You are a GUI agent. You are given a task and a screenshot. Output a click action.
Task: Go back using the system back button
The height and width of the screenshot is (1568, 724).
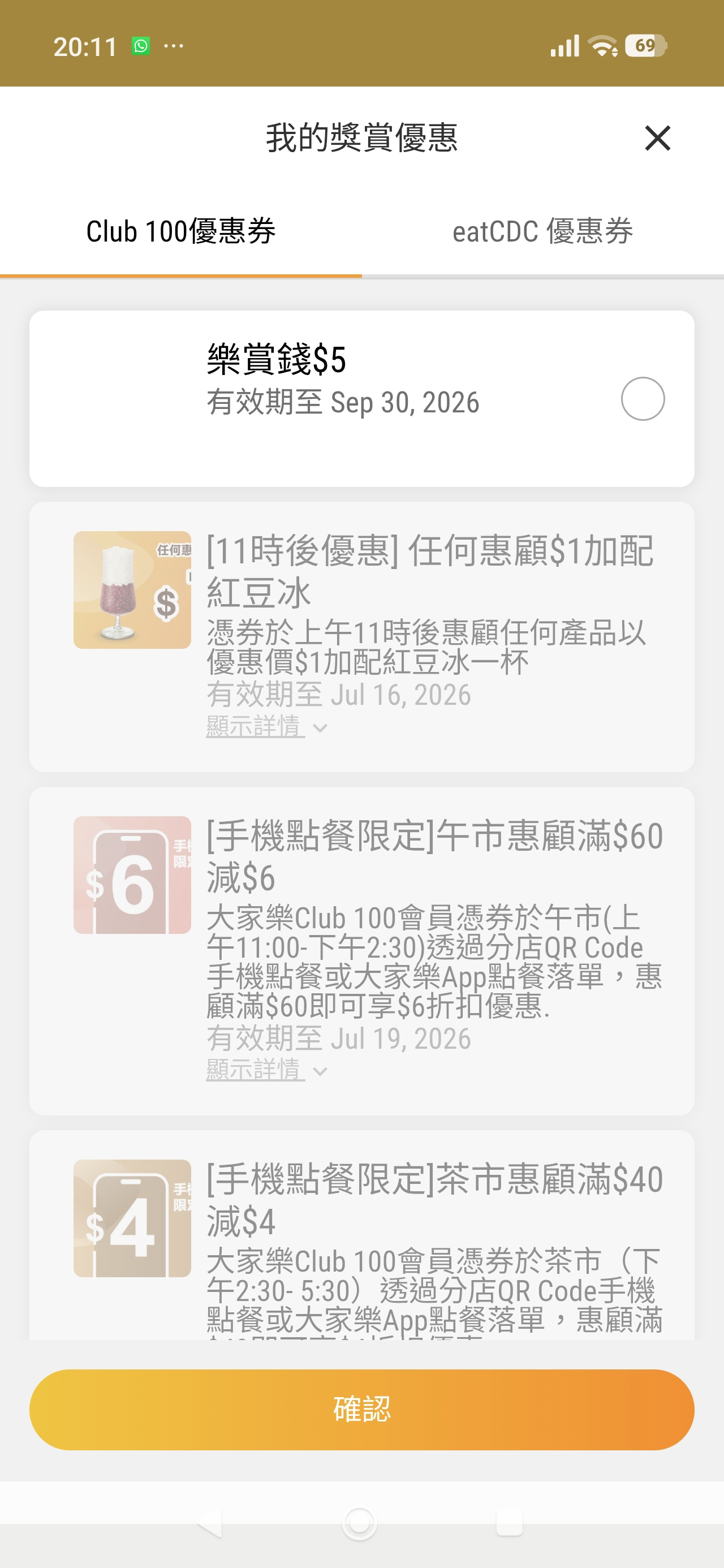click(x=210, y=1523)
